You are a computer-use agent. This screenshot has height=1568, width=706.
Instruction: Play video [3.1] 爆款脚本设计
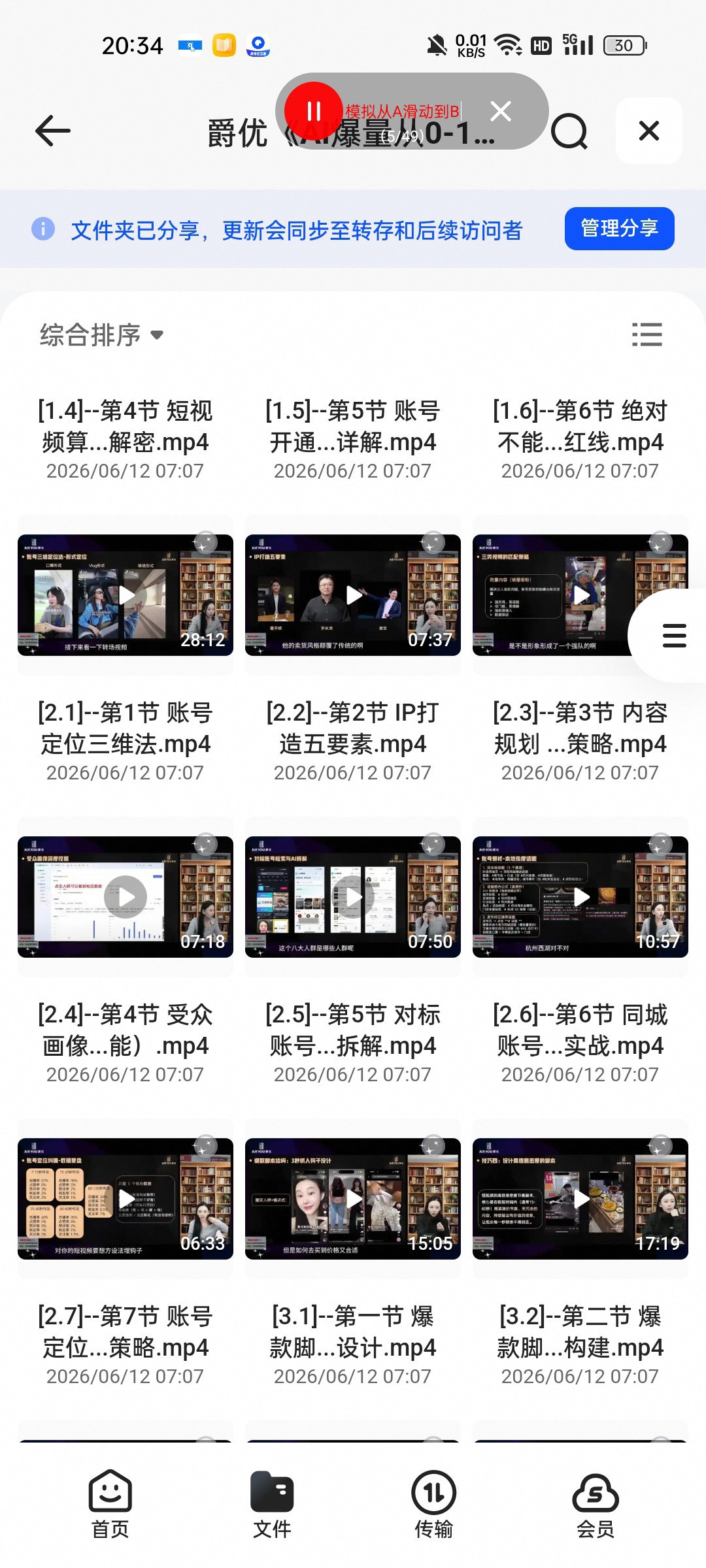click(353, 1199)
